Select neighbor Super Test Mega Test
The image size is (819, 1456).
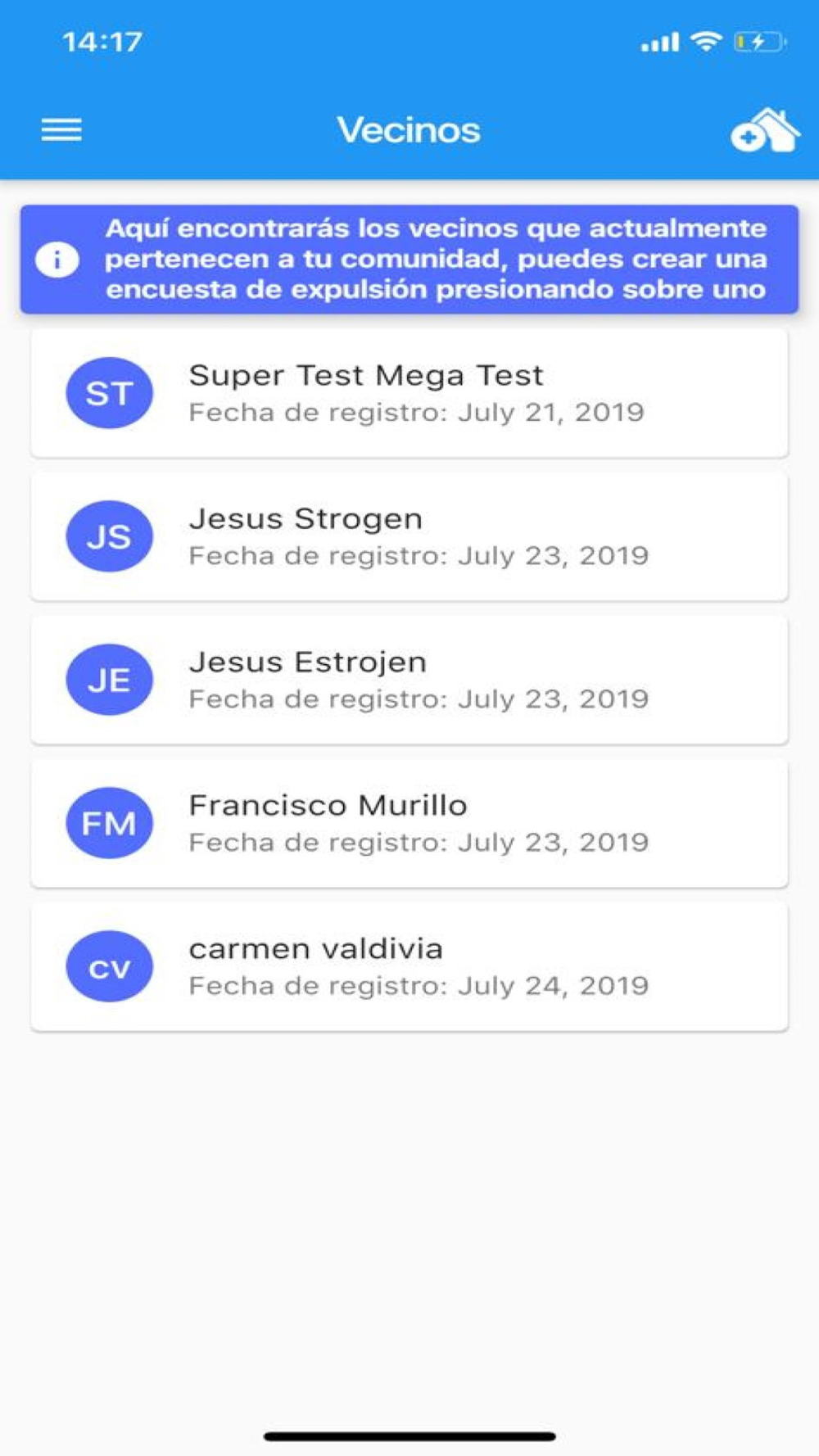pyautogui.click(x=409, y=393)
